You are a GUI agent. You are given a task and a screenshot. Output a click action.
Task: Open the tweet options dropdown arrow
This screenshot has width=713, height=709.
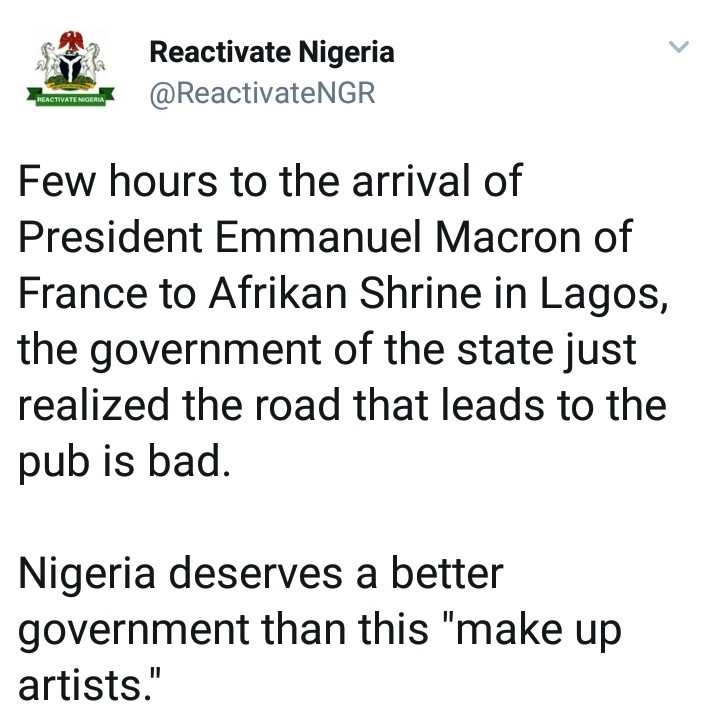click(679, 47)
